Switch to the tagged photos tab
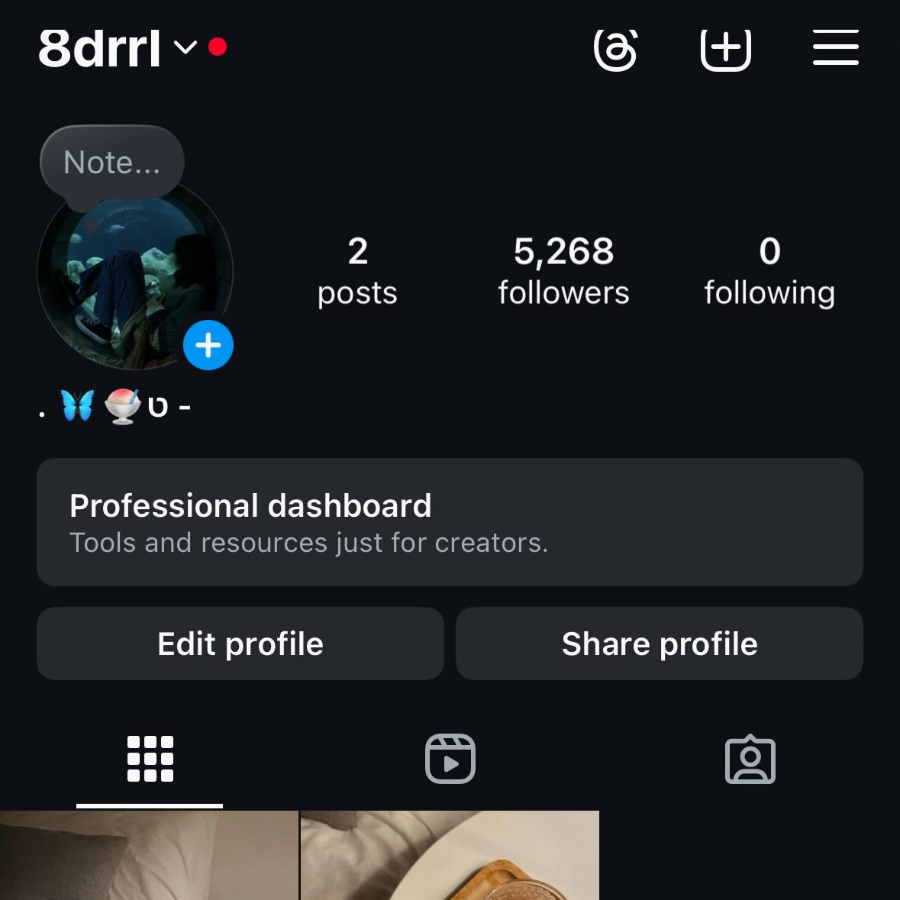This screenshot has width=900, height=900. (750, 759)
